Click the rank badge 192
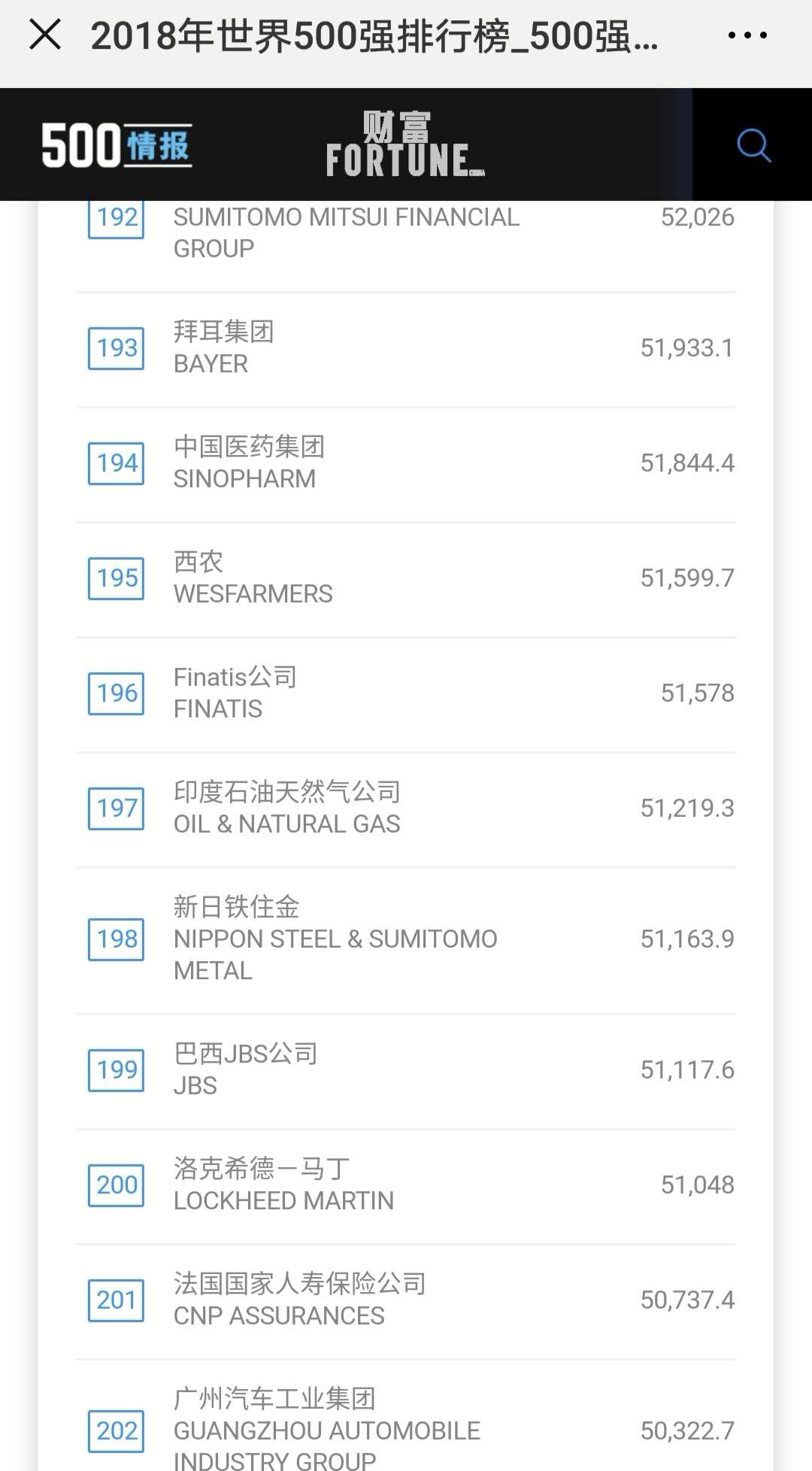This screenshot has width=812, height=1471. click(x=116, y=217)
